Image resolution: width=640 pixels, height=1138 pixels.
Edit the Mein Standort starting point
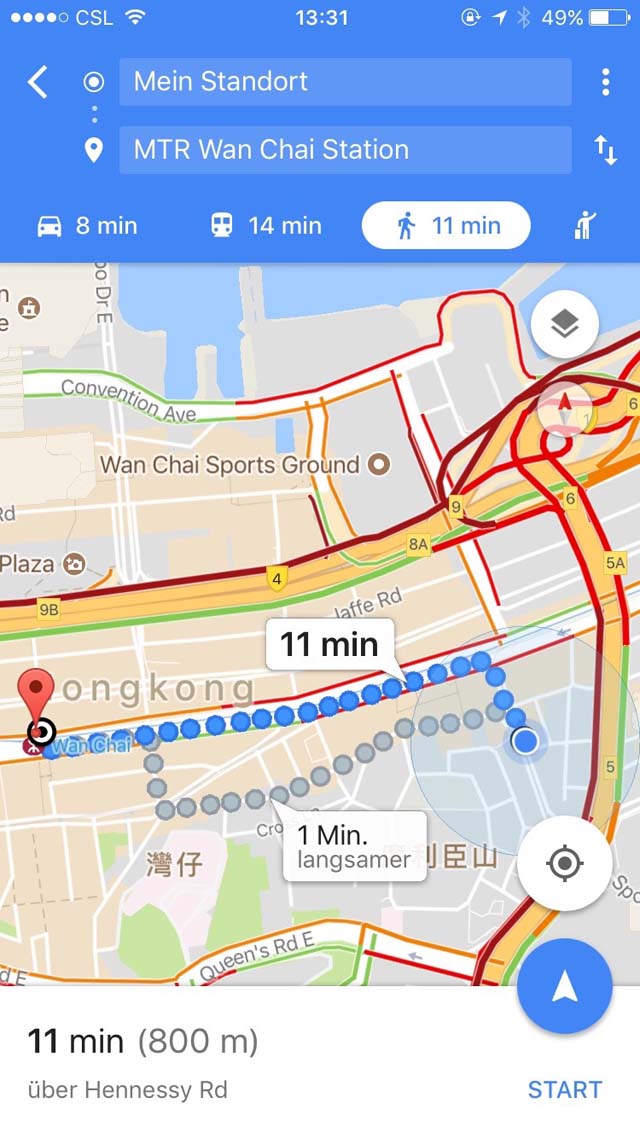coord(345,82)
